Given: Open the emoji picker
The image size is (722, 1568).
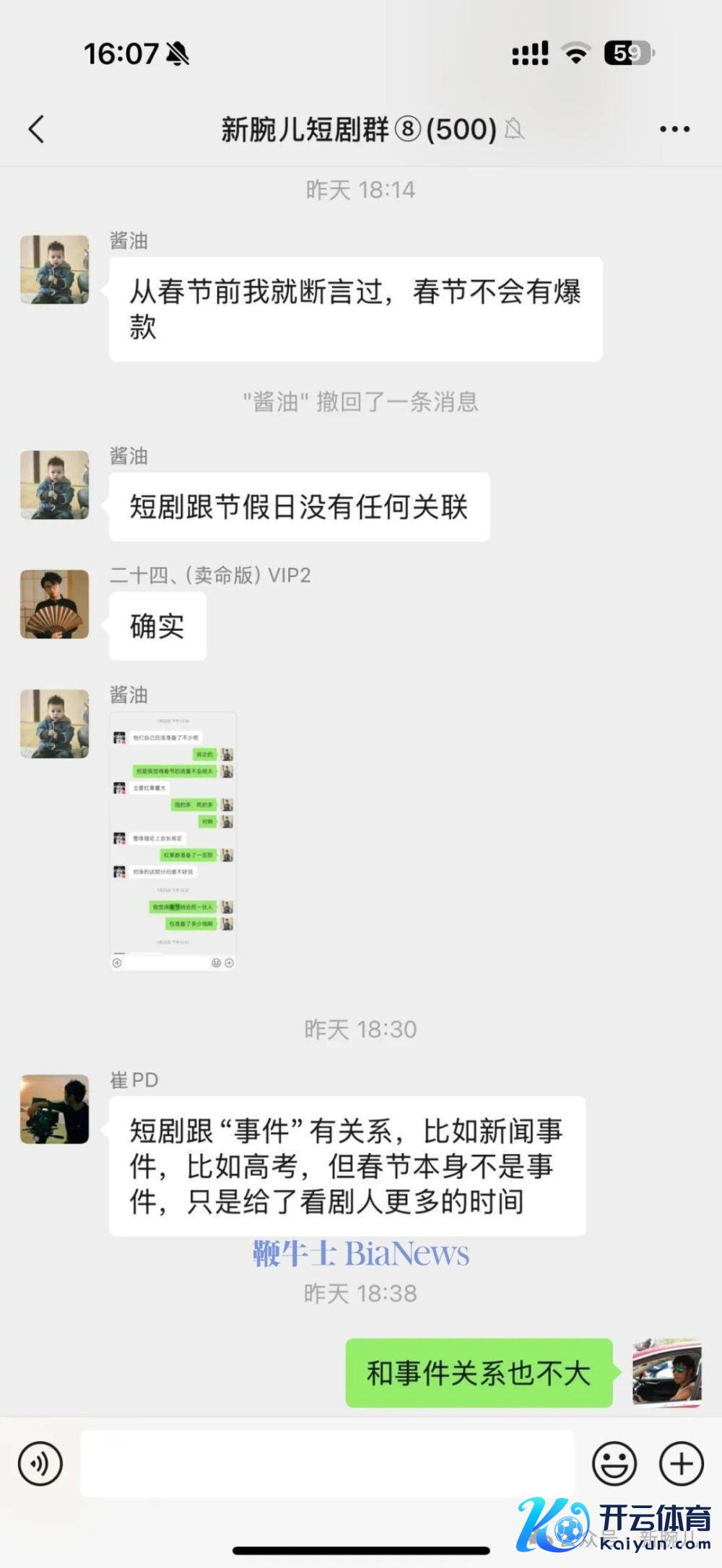Looking at the screenshot, I should (x=614, y=1464).
